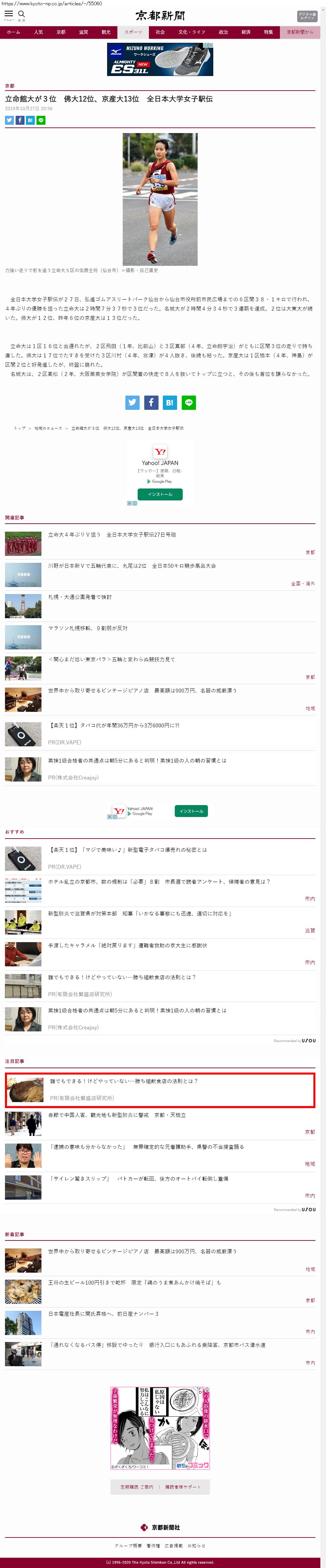Image resolution: width=326 pixels, height=1568 pixels.
Task: Share article on Twitter below headline
Action: point(9,120)
